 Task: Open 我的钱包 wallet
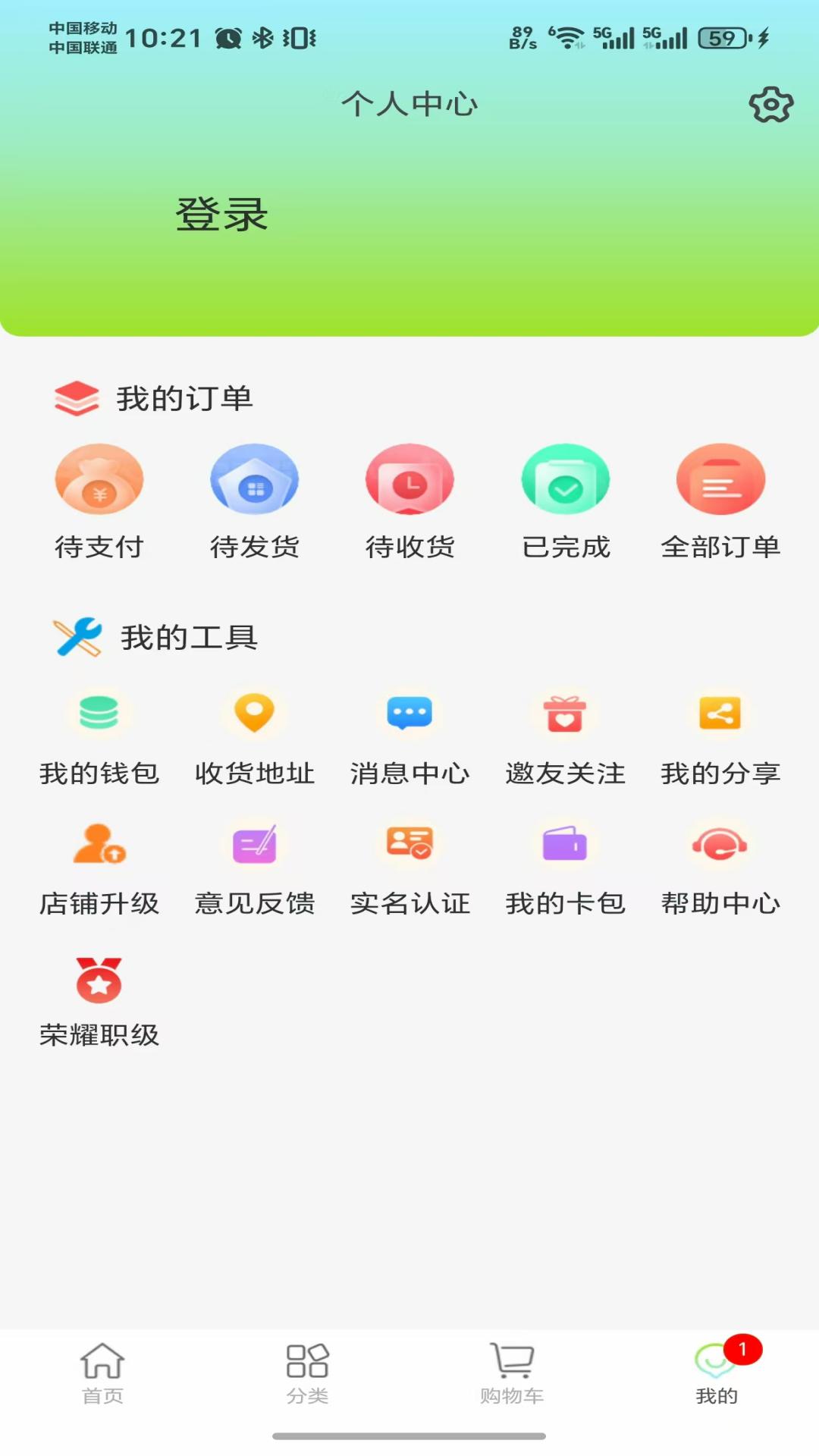coord(99,736)
